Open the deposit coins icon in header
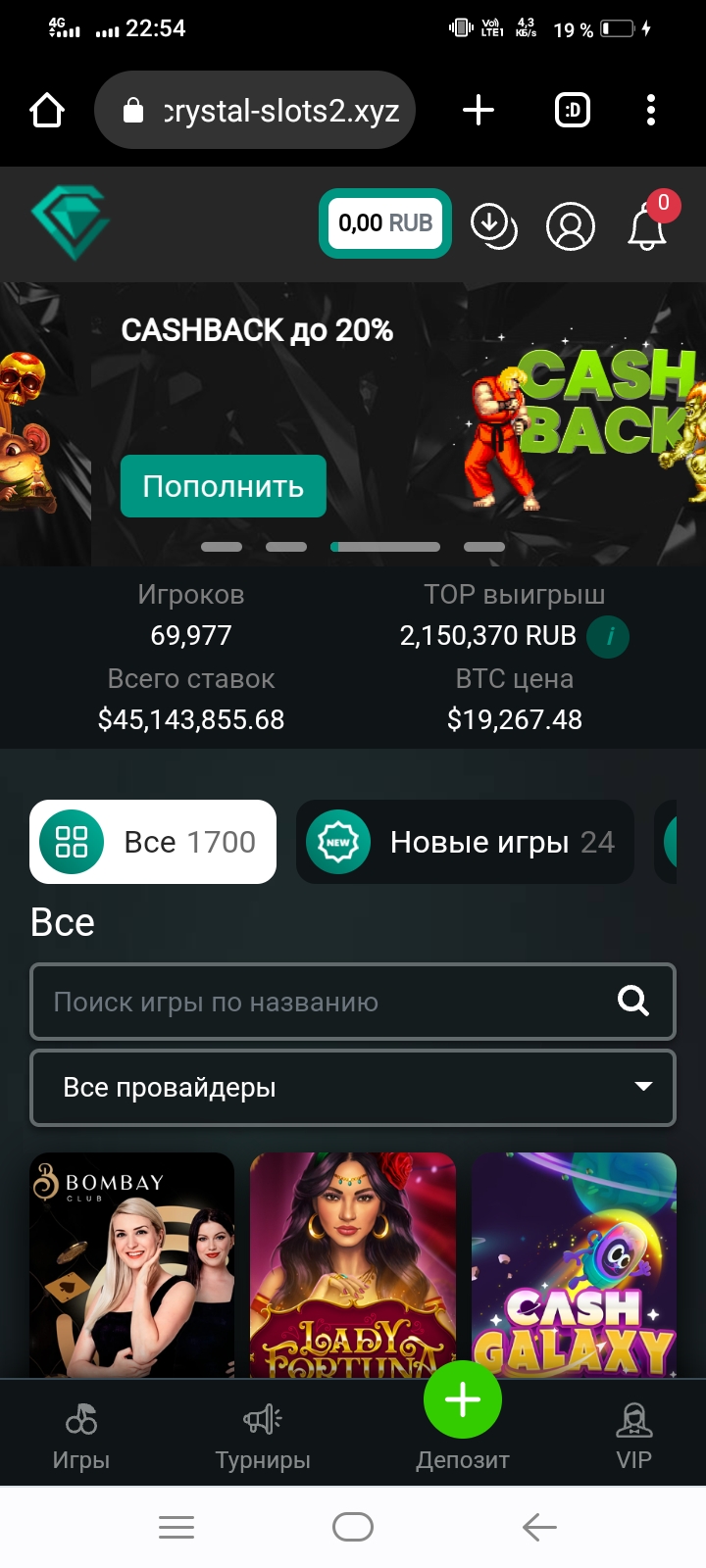The image size is (706, 1568). 493,225
